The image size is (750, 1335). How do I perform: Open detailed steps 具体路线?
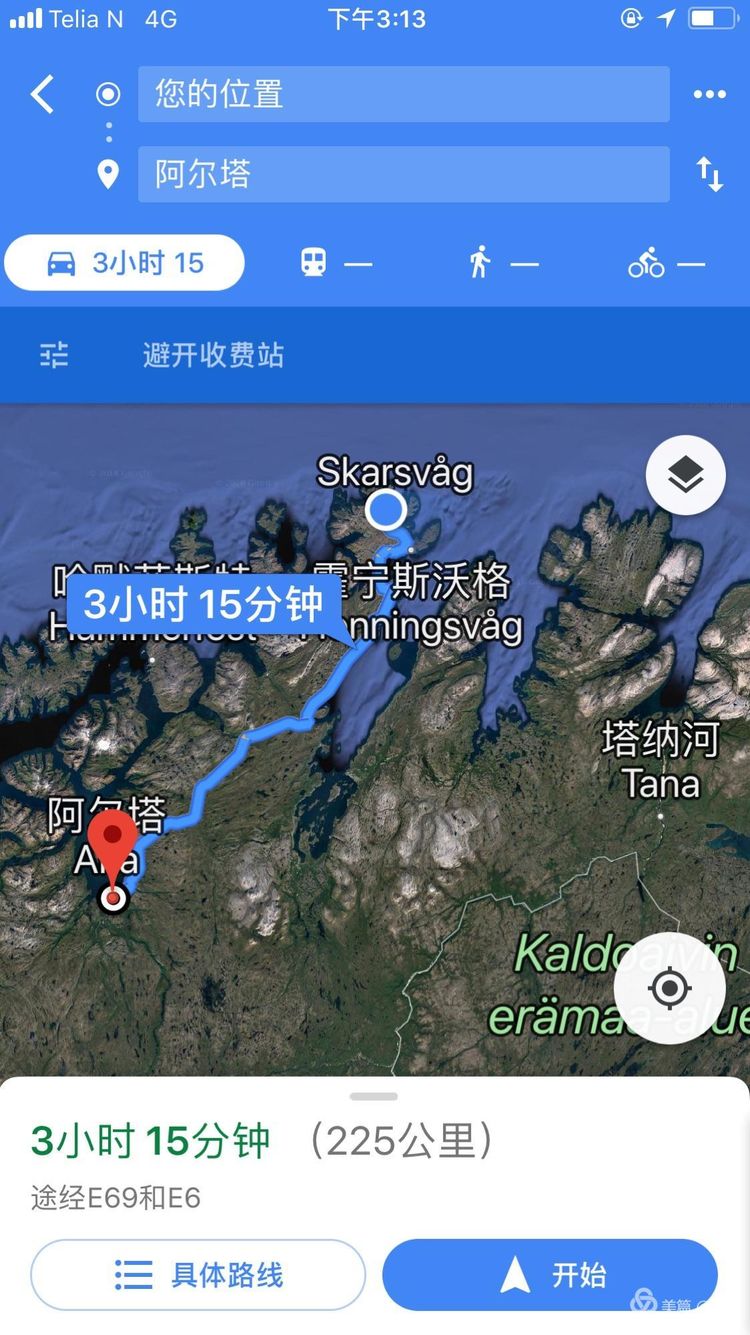tap(198, 1274)
